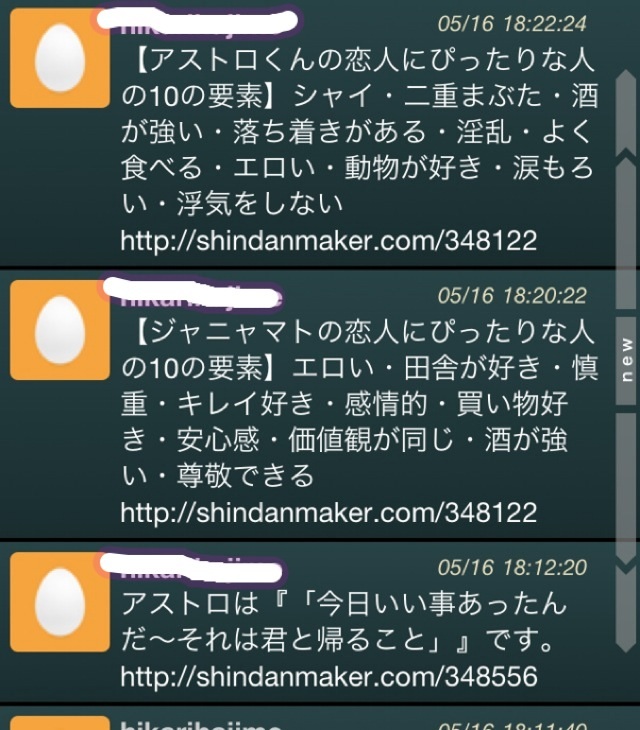
Task: Open the shindanmaker link in the ジャニャマト tweet
Action: (x=328, y=513)
